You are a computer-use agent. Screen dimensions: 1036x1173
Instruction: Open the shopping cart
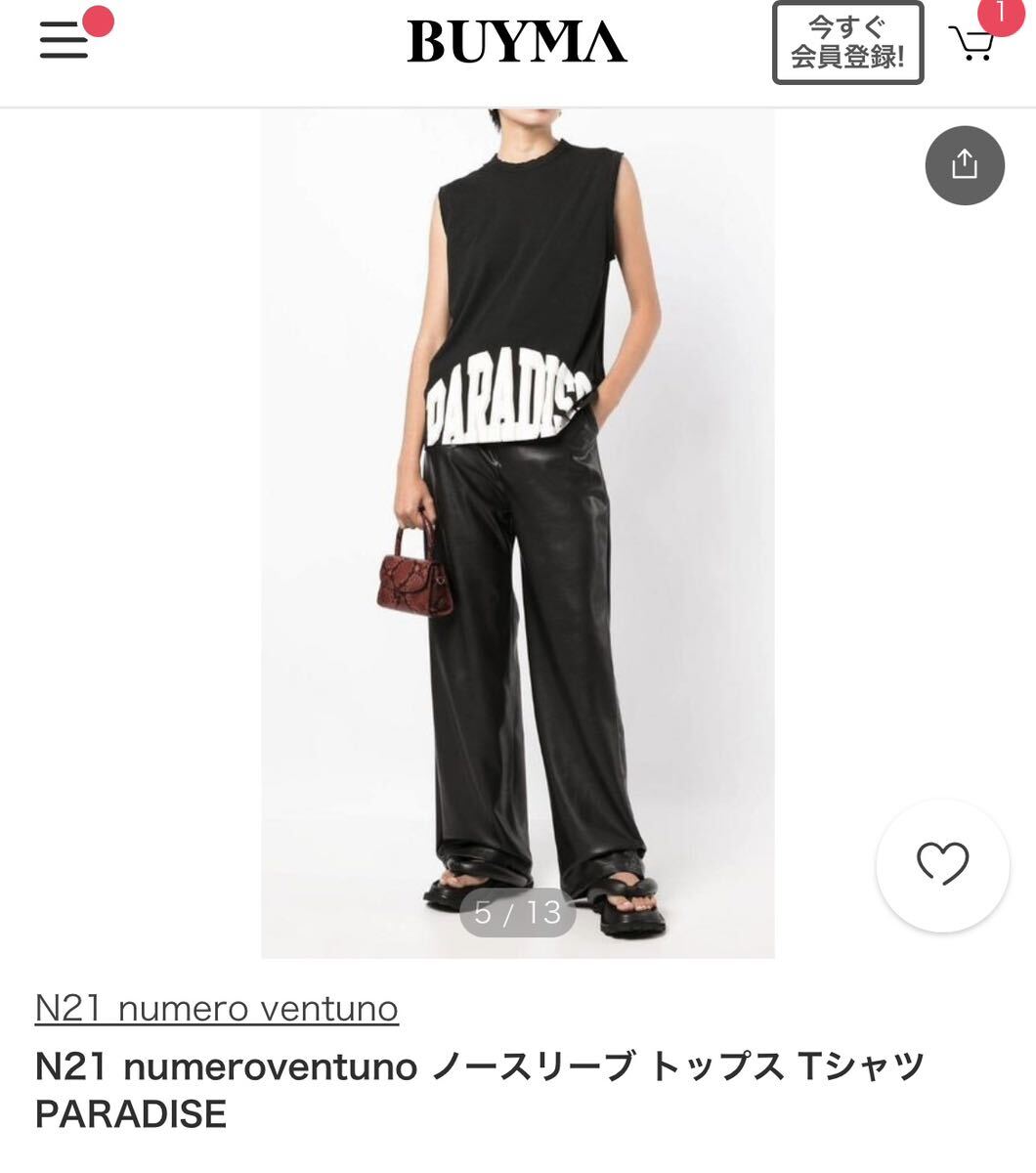pos(971,42)
